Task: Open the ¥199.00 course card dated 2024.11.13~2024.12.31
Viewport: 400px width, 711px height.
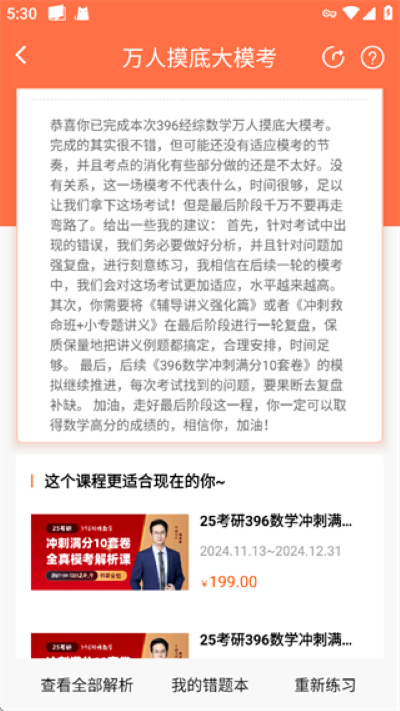Action: 200,552
